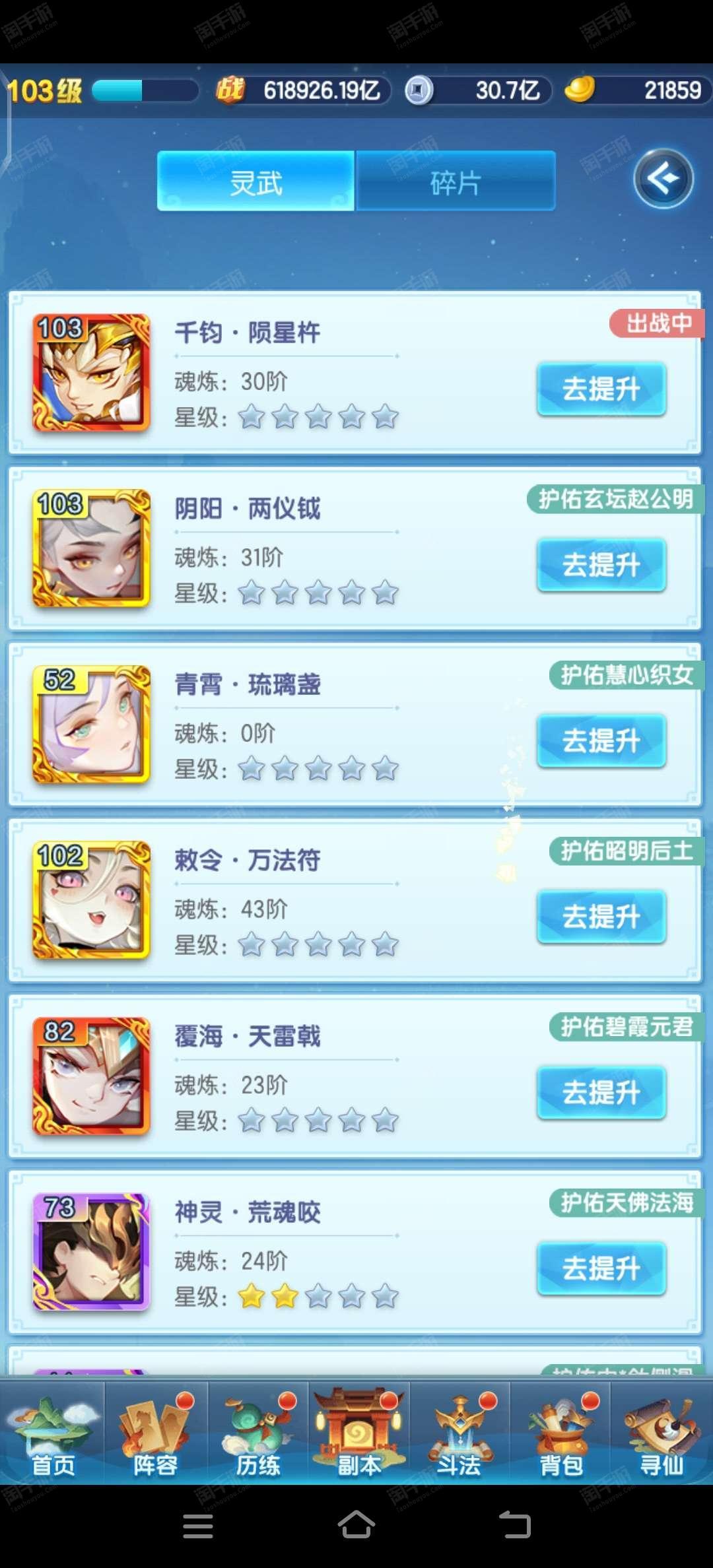Image resolution: width=713 pixels, height=1568 pixels.
Task: Switch to the 碎片 tab
Action: (456, 181)
